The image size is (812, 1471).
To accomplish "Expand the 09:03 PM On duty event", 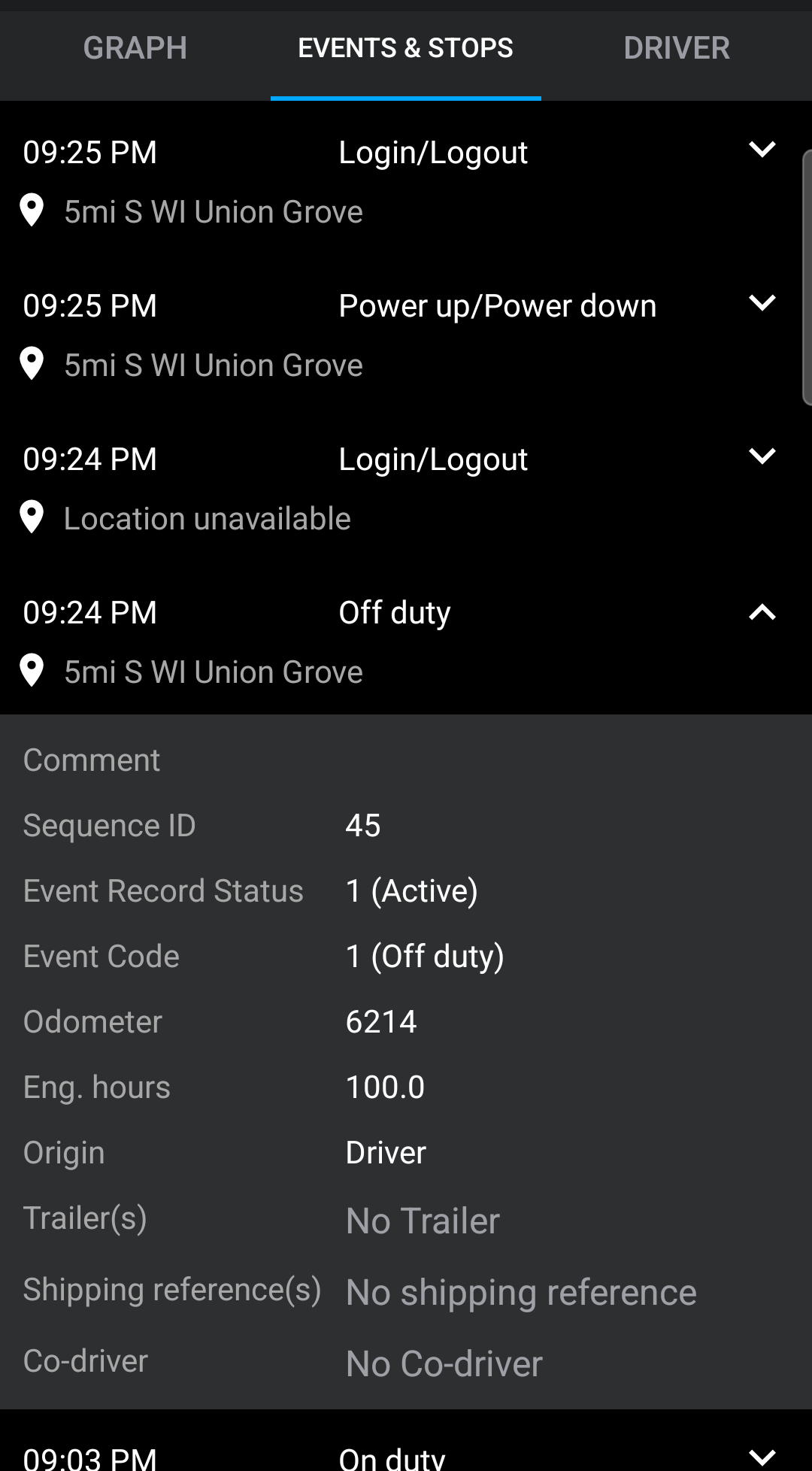I will [x=762, y=1457].
